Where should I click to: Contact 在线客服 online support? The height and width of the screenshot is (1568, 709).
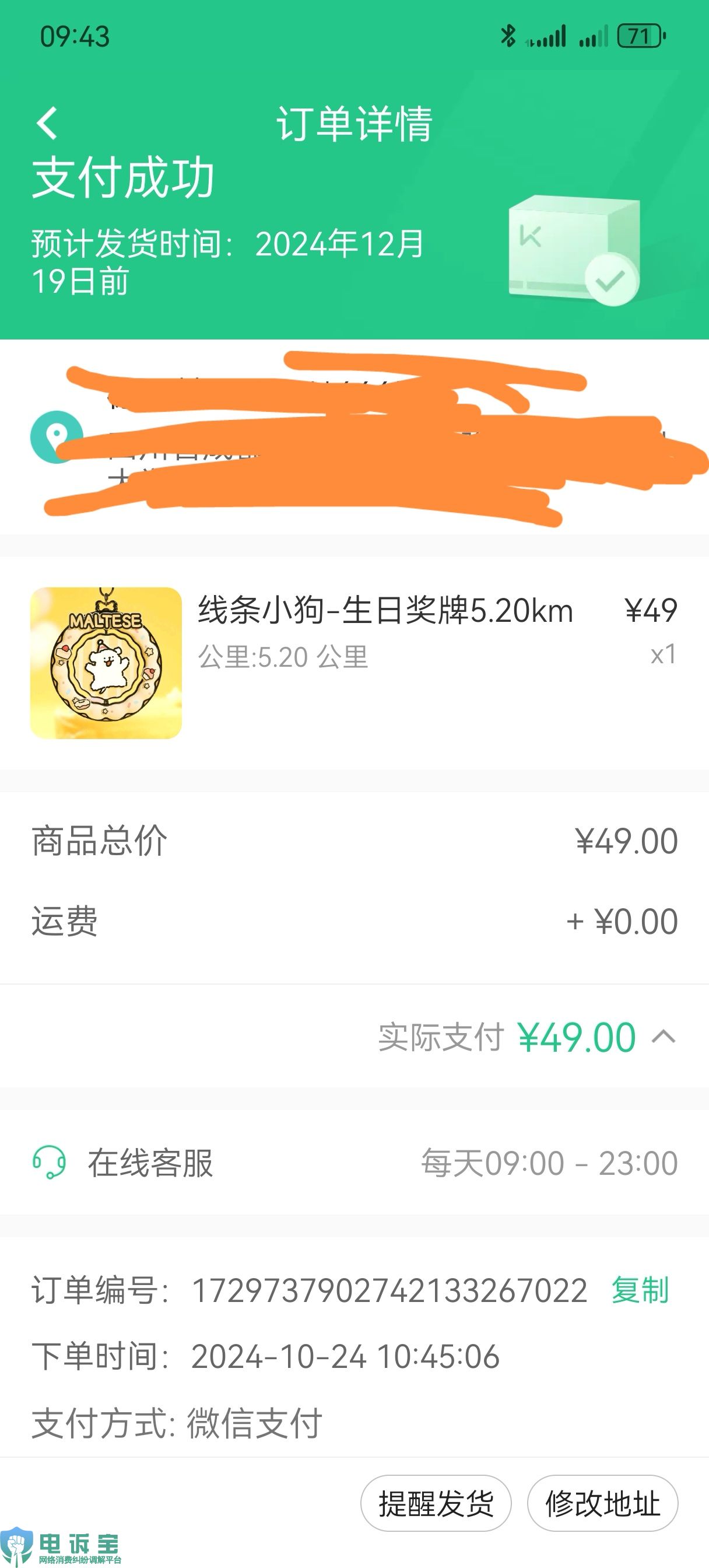click(150, 1163)
